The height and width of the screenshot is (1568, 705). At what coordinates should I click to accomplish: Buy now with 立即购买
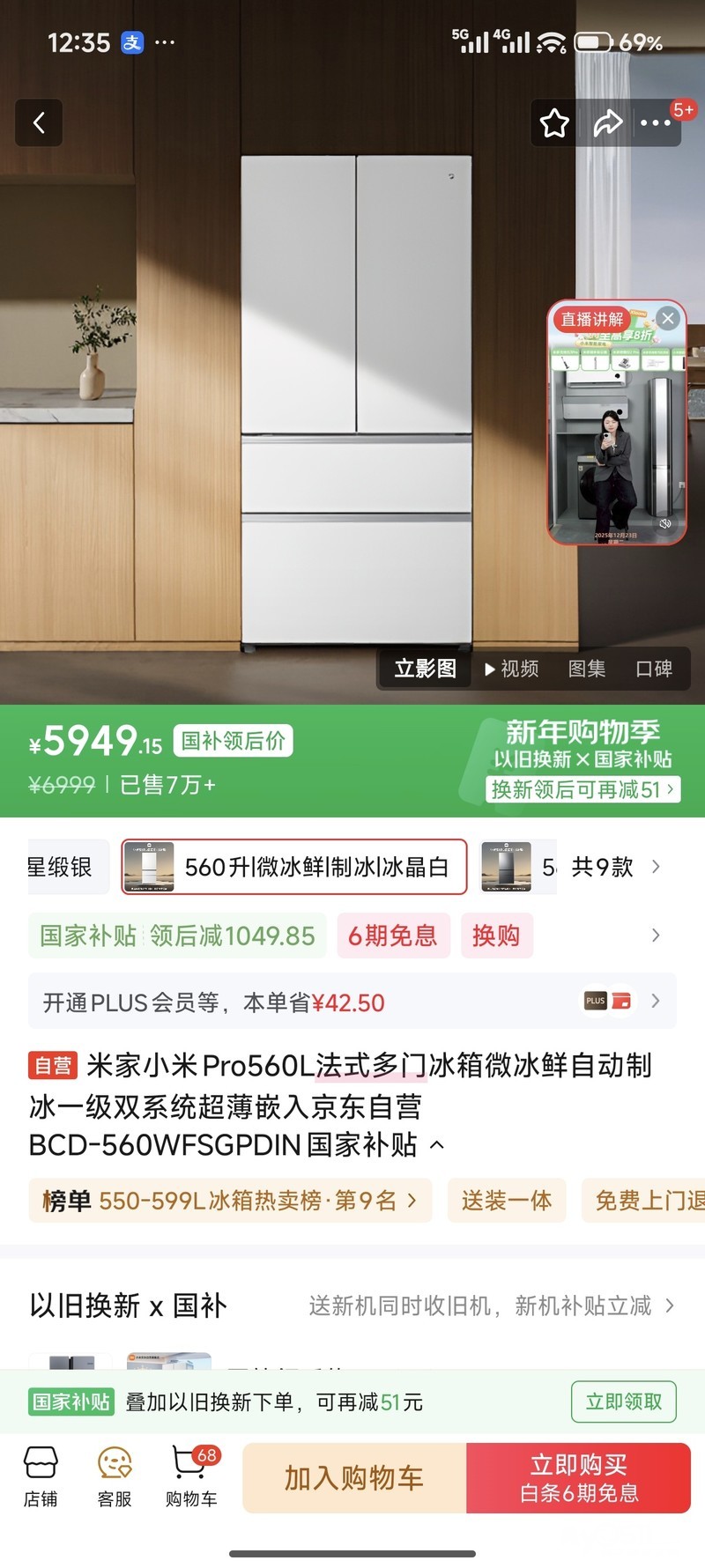click(579, 1478)
